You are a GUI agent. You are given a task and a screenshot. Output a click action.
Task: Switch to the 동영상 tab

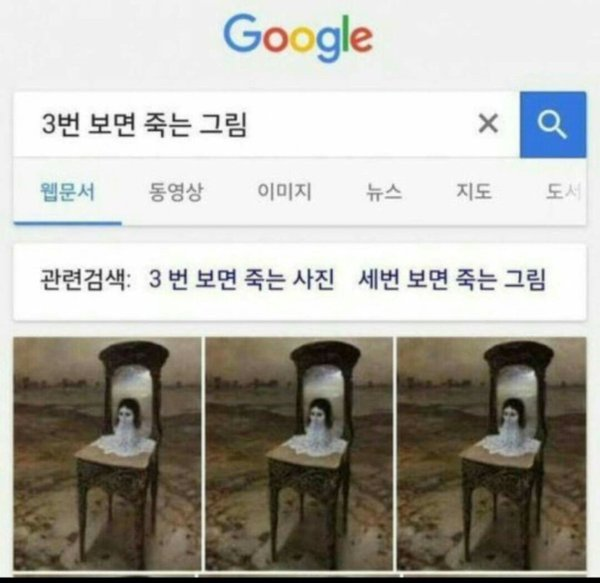[x=176, y=191]
